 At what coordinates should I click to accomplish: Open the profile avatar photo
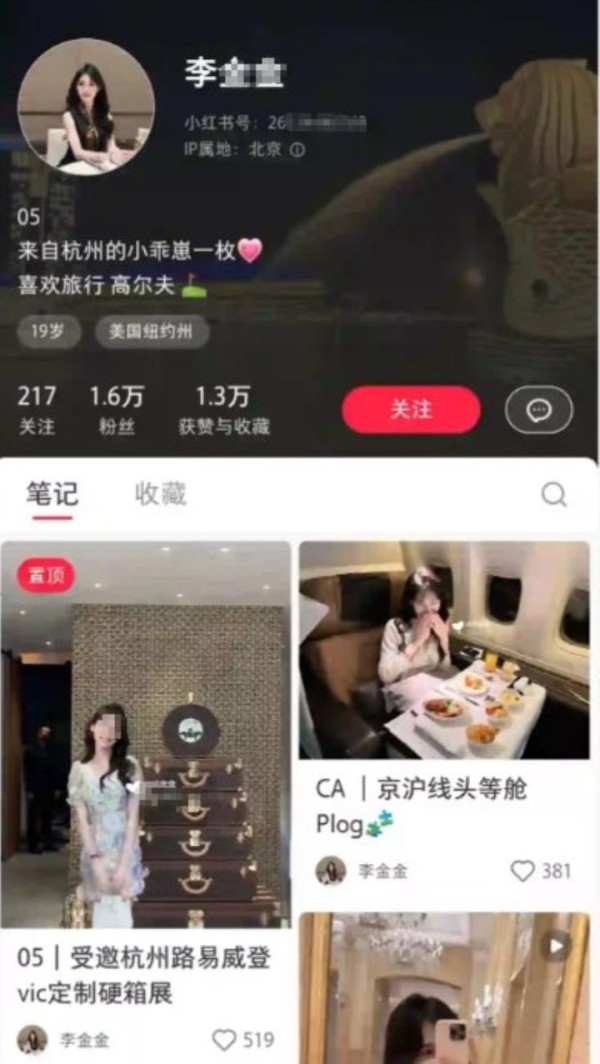pyautogui.click(x=86, y=107)
